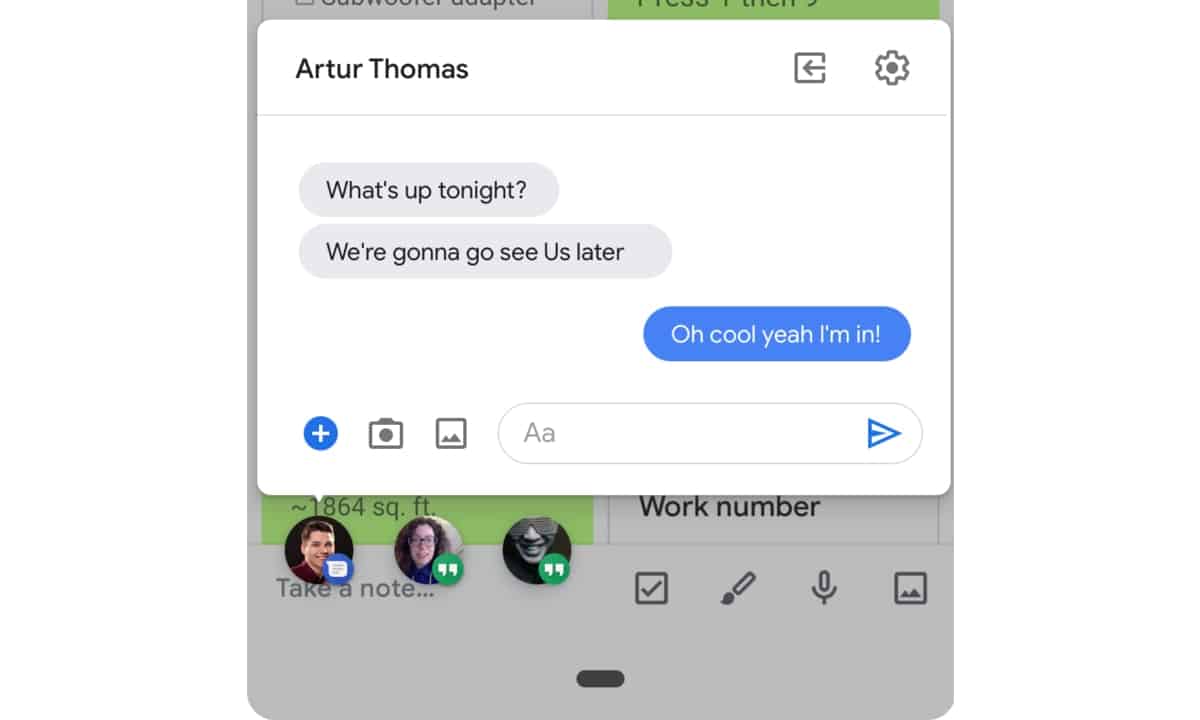The height and width of the screenshot is (720, 1200).
Task: Open the chat bubble of woman with glasses
Action: (x=428, y=549)
